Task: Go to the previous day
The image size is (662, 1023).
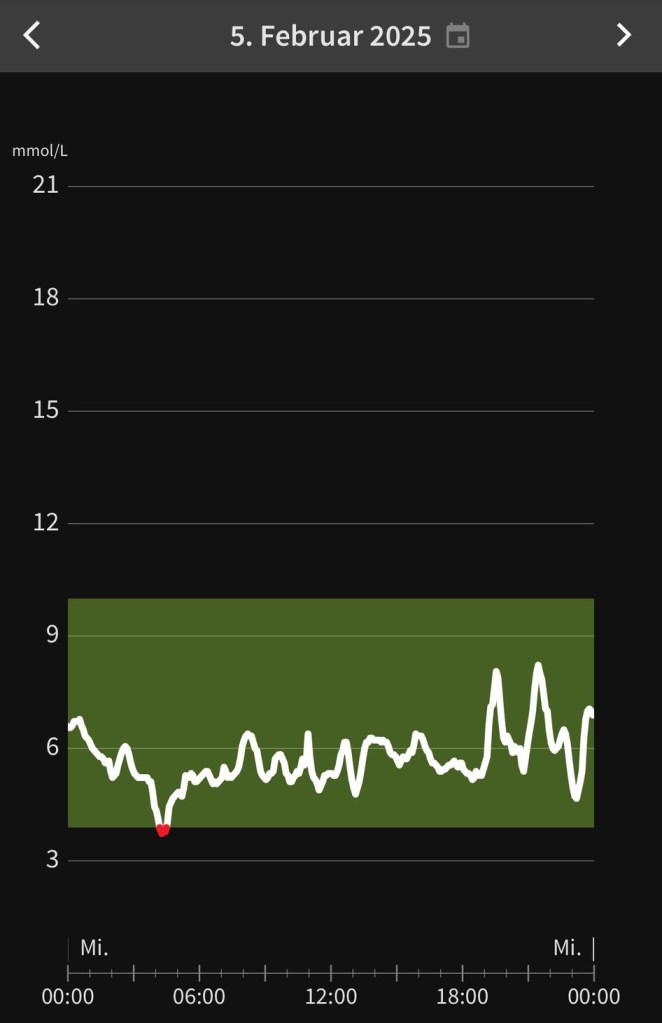Action: click(32, 36)
